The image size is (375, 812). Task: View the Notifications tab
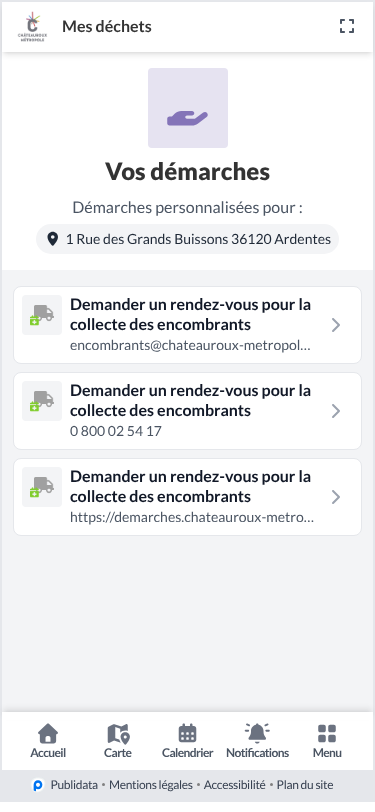coord(257,741)
